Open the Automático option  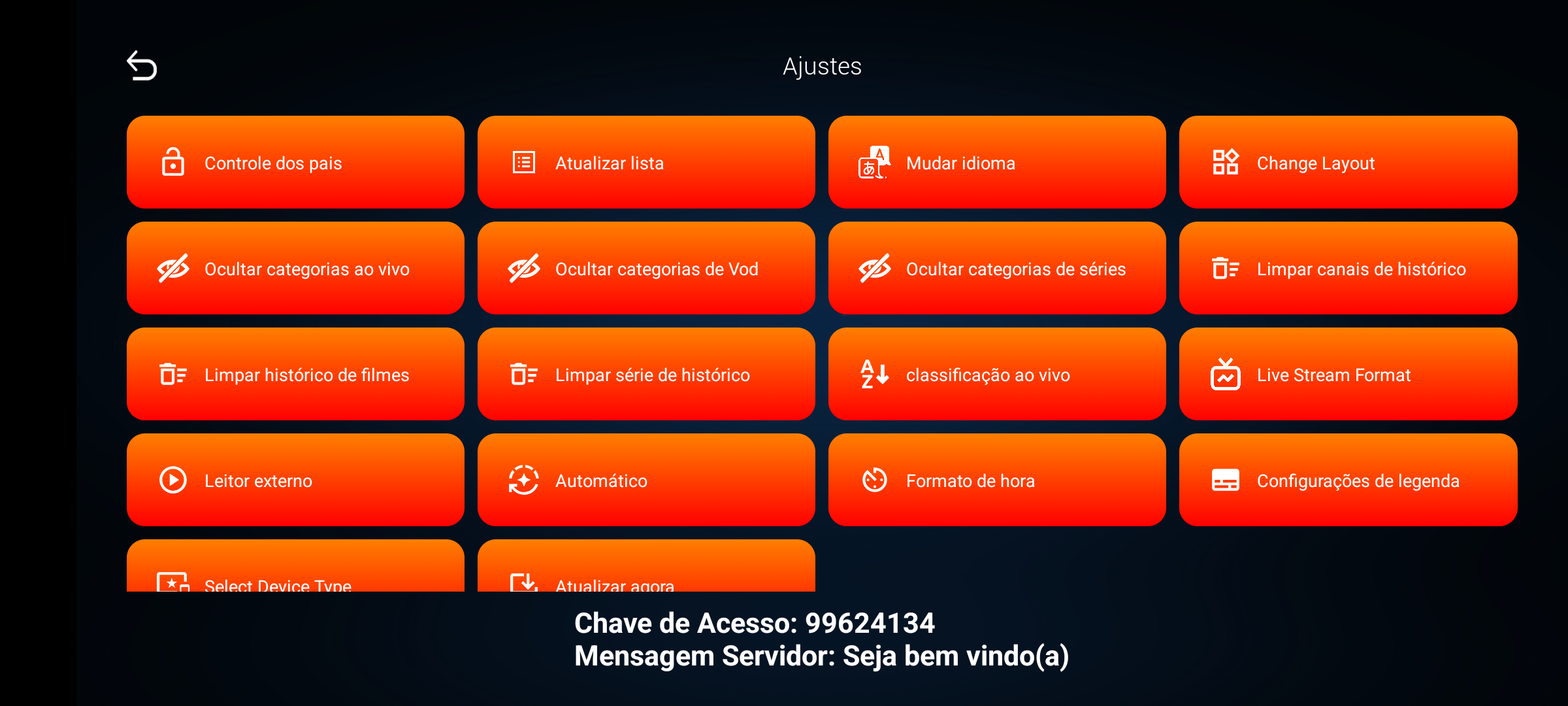pyautogui.click(x=646, y=480)
